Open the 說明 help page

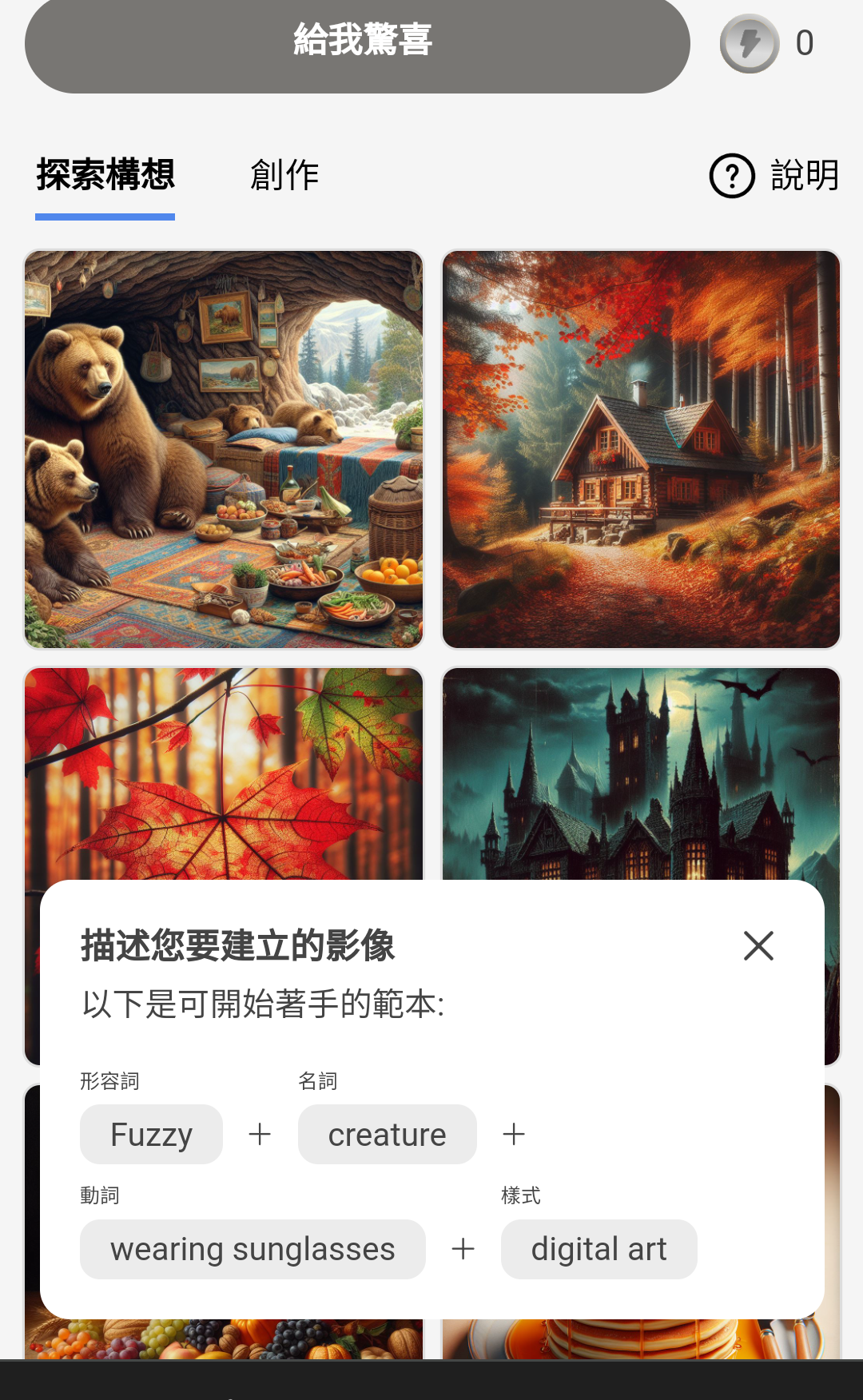coord(774,175)
